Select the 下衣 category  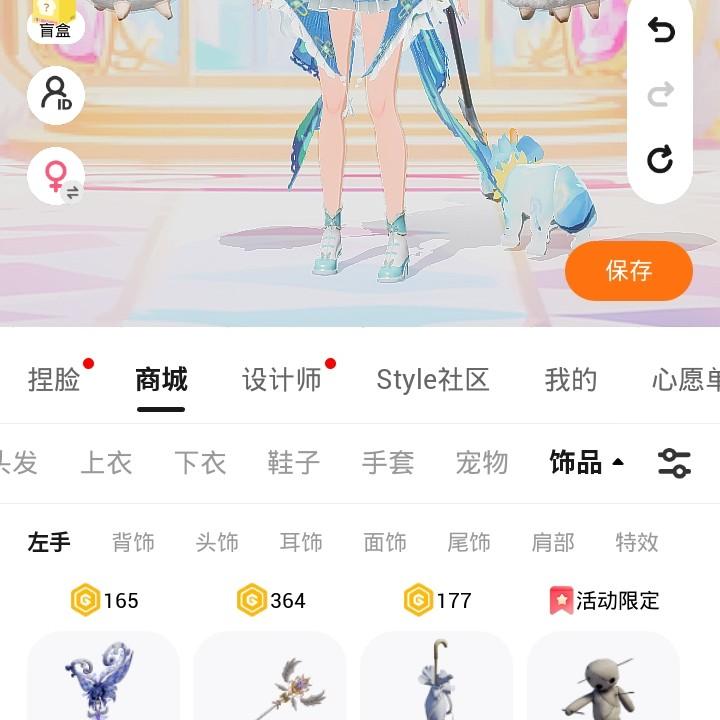pyautogui.click(x=200, y=463)
